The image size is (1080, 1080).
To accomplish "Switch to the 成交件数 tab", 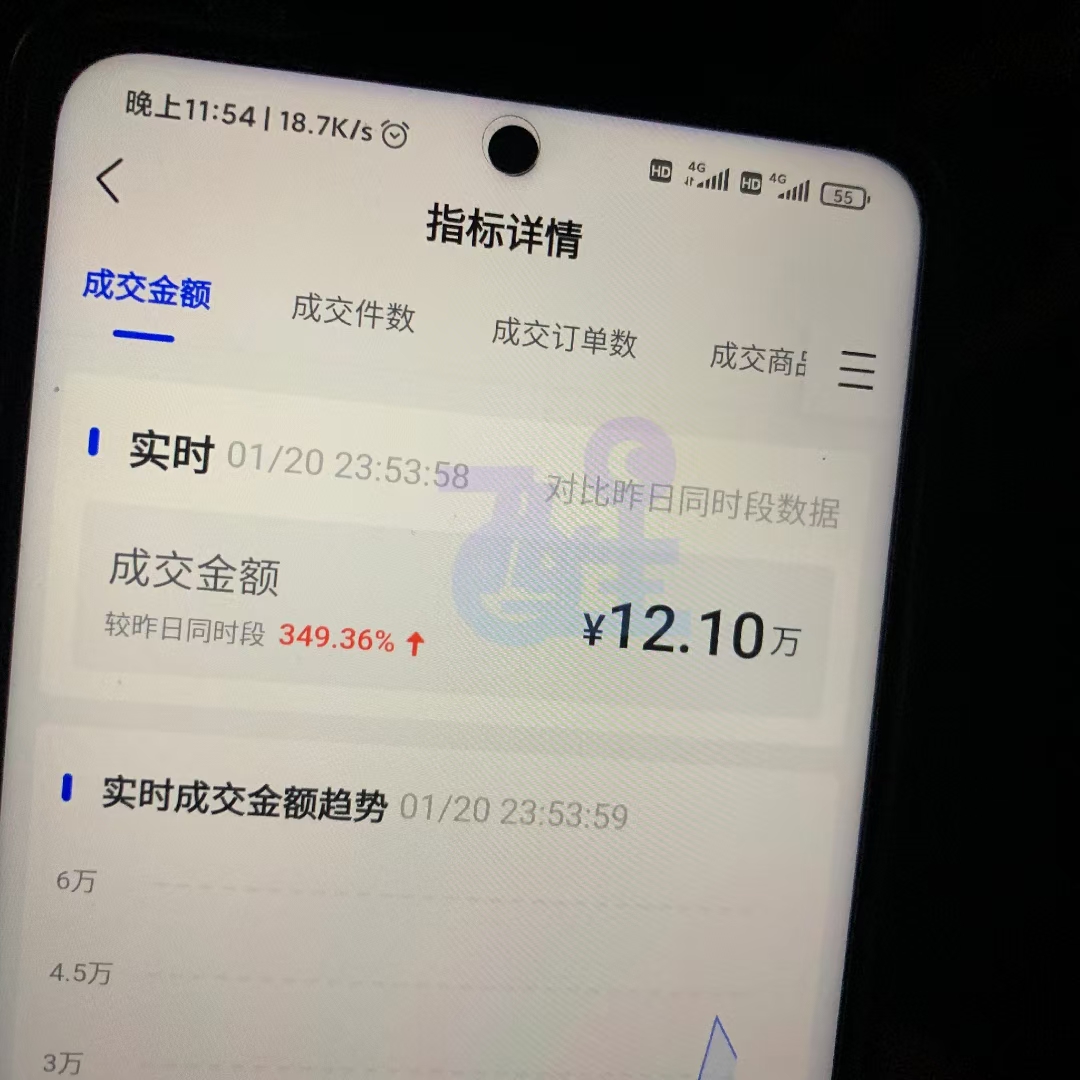I will point(353,313).
